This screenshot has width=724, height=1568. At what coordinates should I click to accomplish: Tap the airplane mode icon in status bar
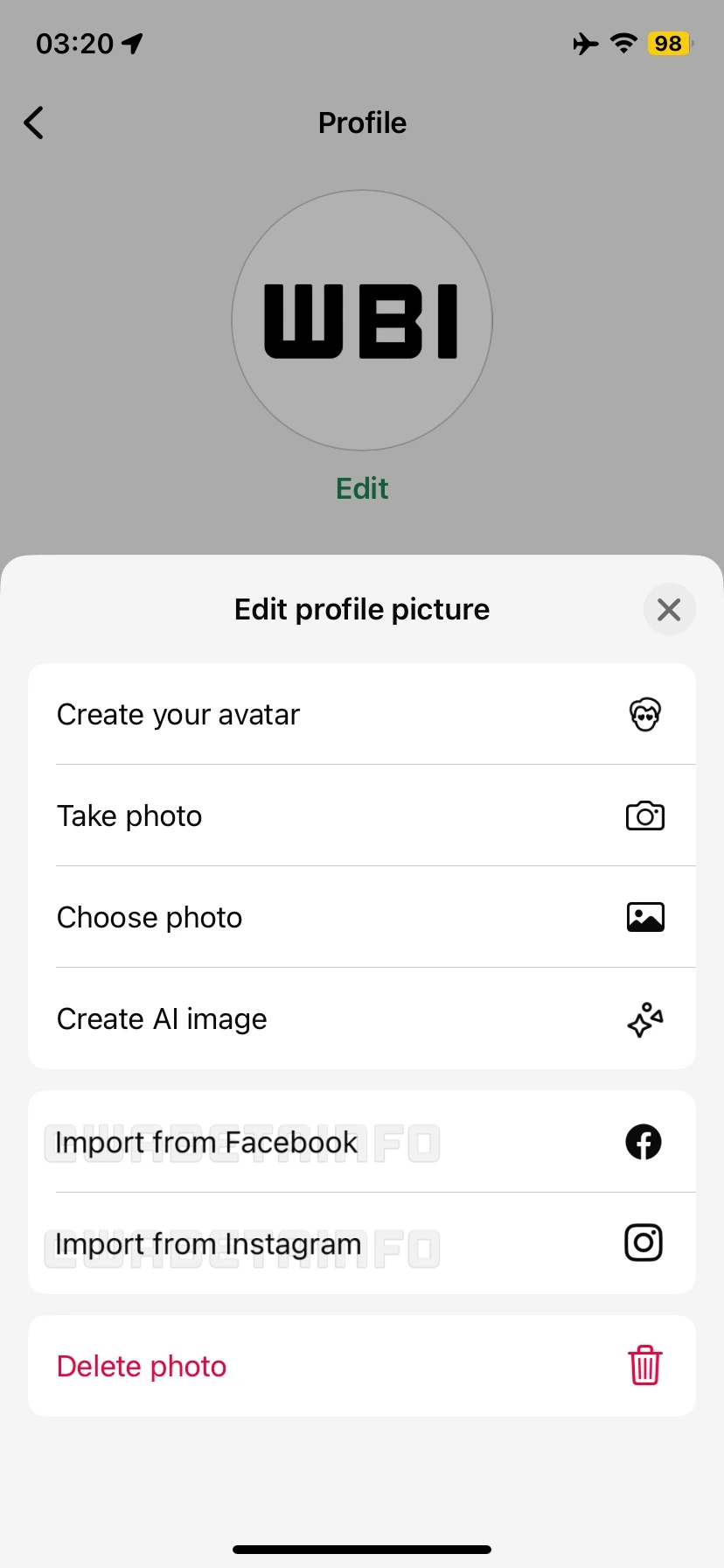pos(584,43)
